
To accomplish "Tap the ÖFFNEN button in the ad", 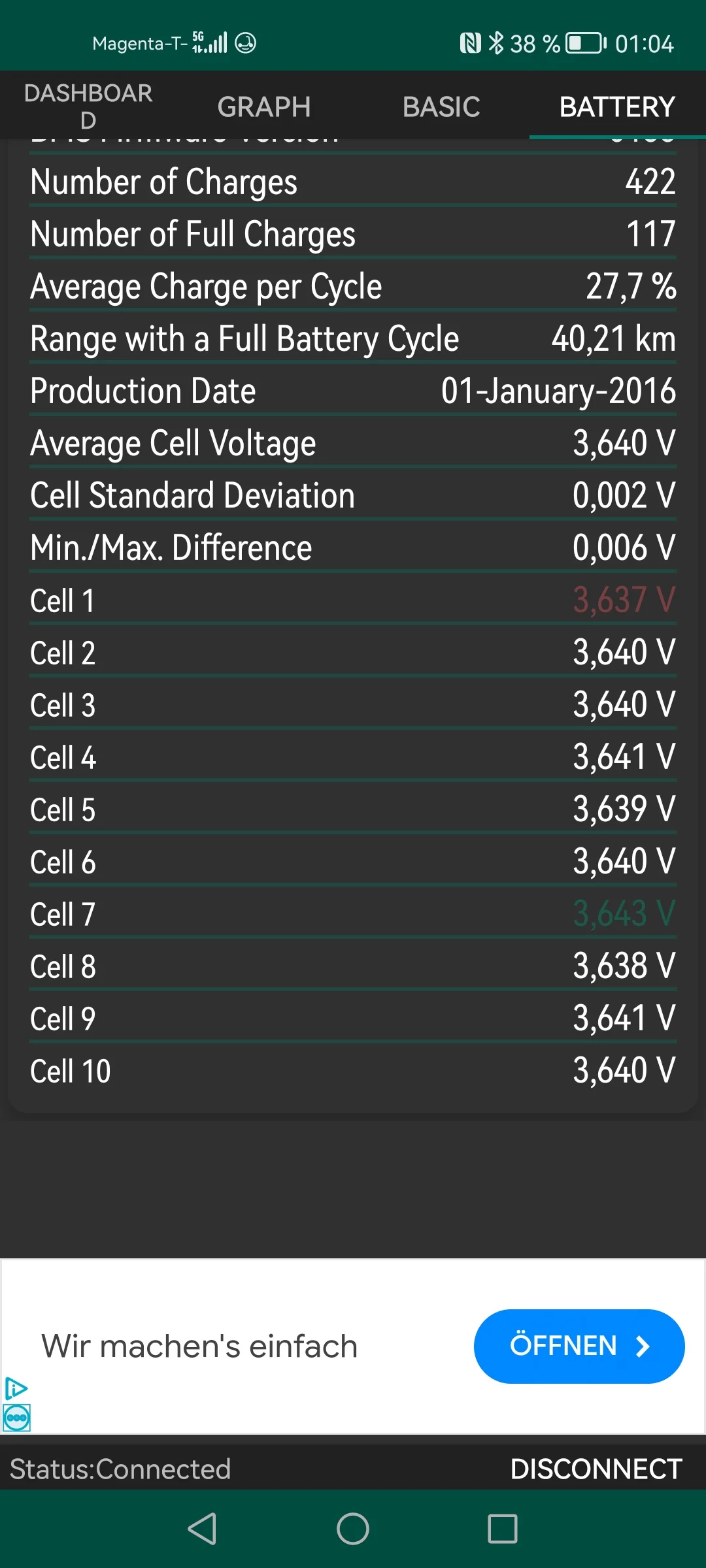I will [x=579, y=1346].
